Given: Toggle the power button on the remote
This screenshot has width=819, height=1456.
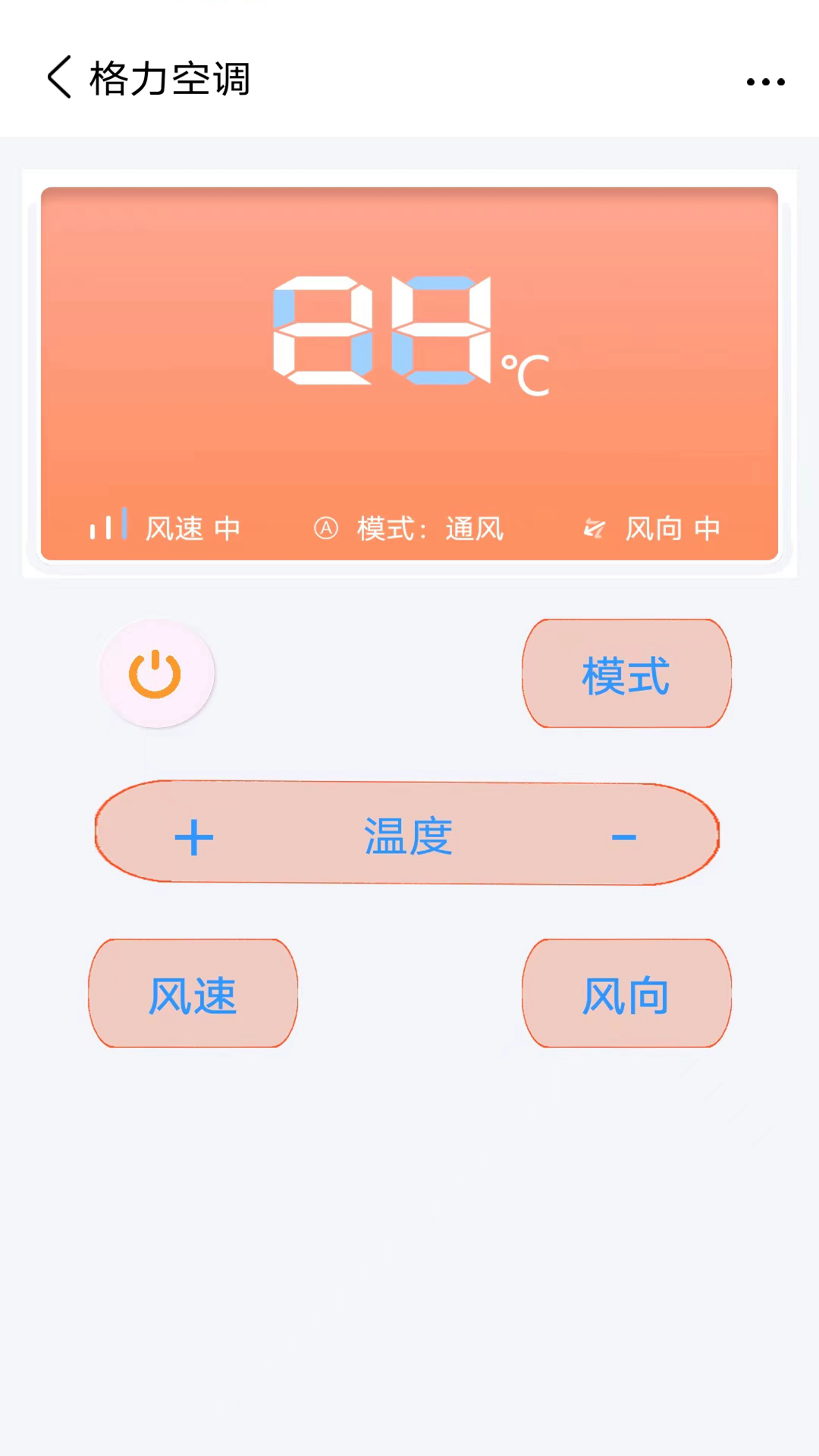Looking at the screenshot, I should point(156,673).
